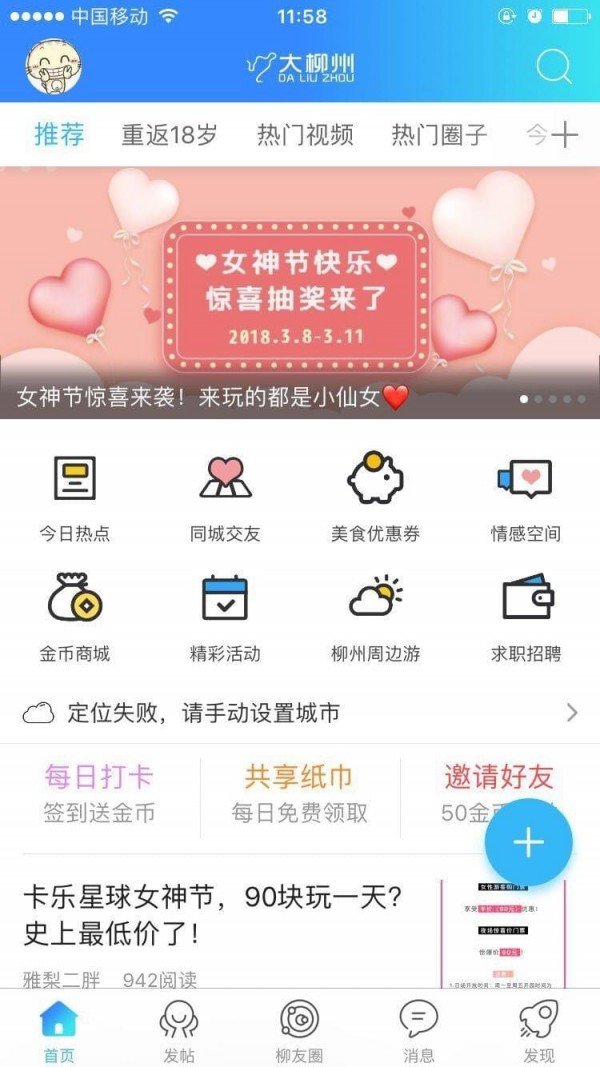Open the 女神节快乐 lottery banner
The height and width of the screenshot is (1067, 600).
[299, 290]
